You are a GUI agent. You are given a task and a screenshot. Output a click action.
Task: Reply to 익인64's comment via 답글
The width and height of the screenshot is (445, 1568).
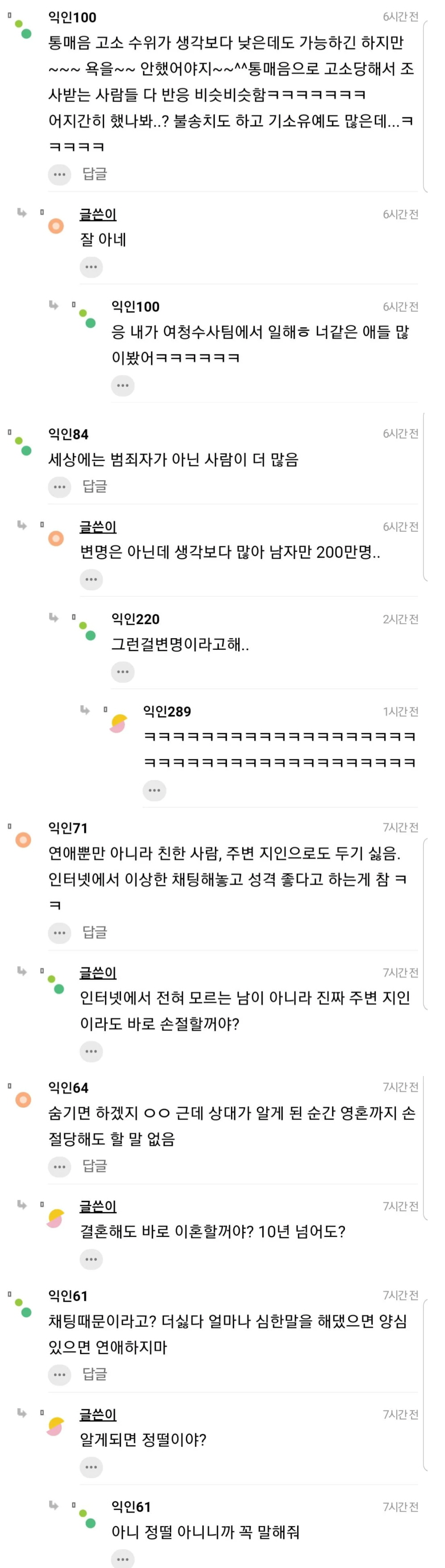(94, 1165)
